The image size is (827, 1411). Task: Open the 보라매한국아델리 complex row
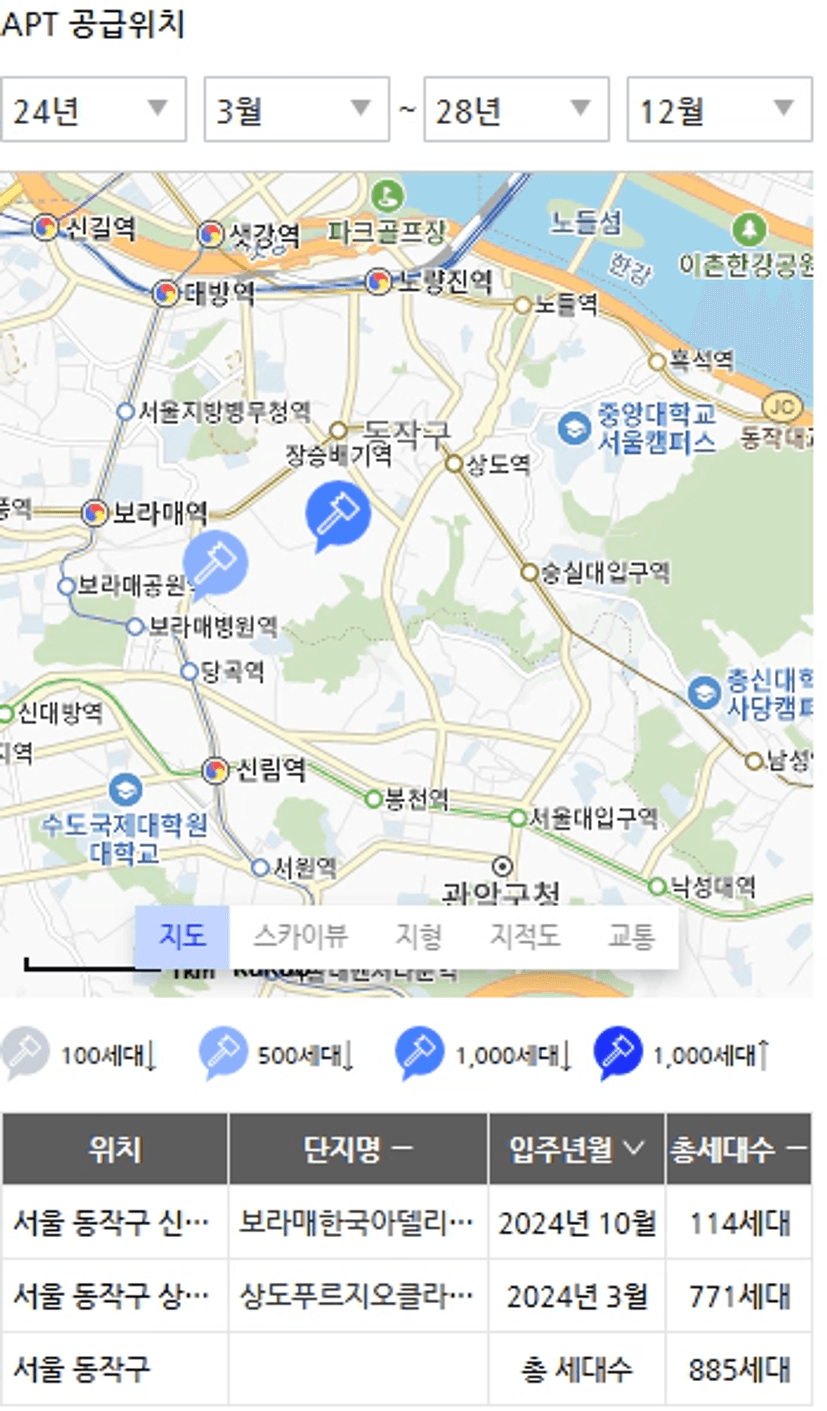click(x=356, y=1222)
